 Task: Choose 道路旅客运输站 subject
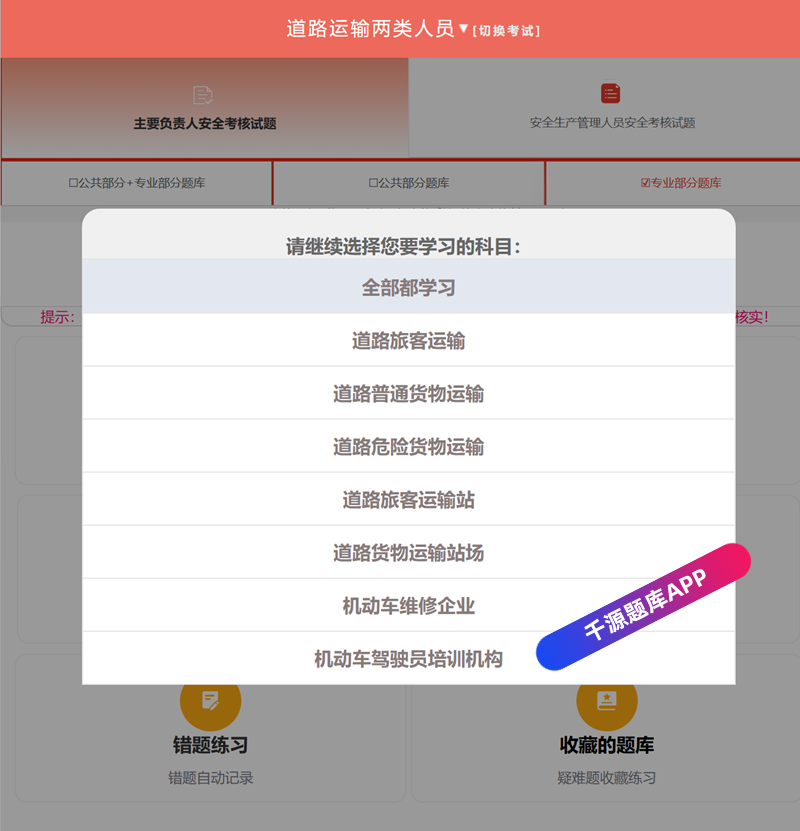(408, 500)
